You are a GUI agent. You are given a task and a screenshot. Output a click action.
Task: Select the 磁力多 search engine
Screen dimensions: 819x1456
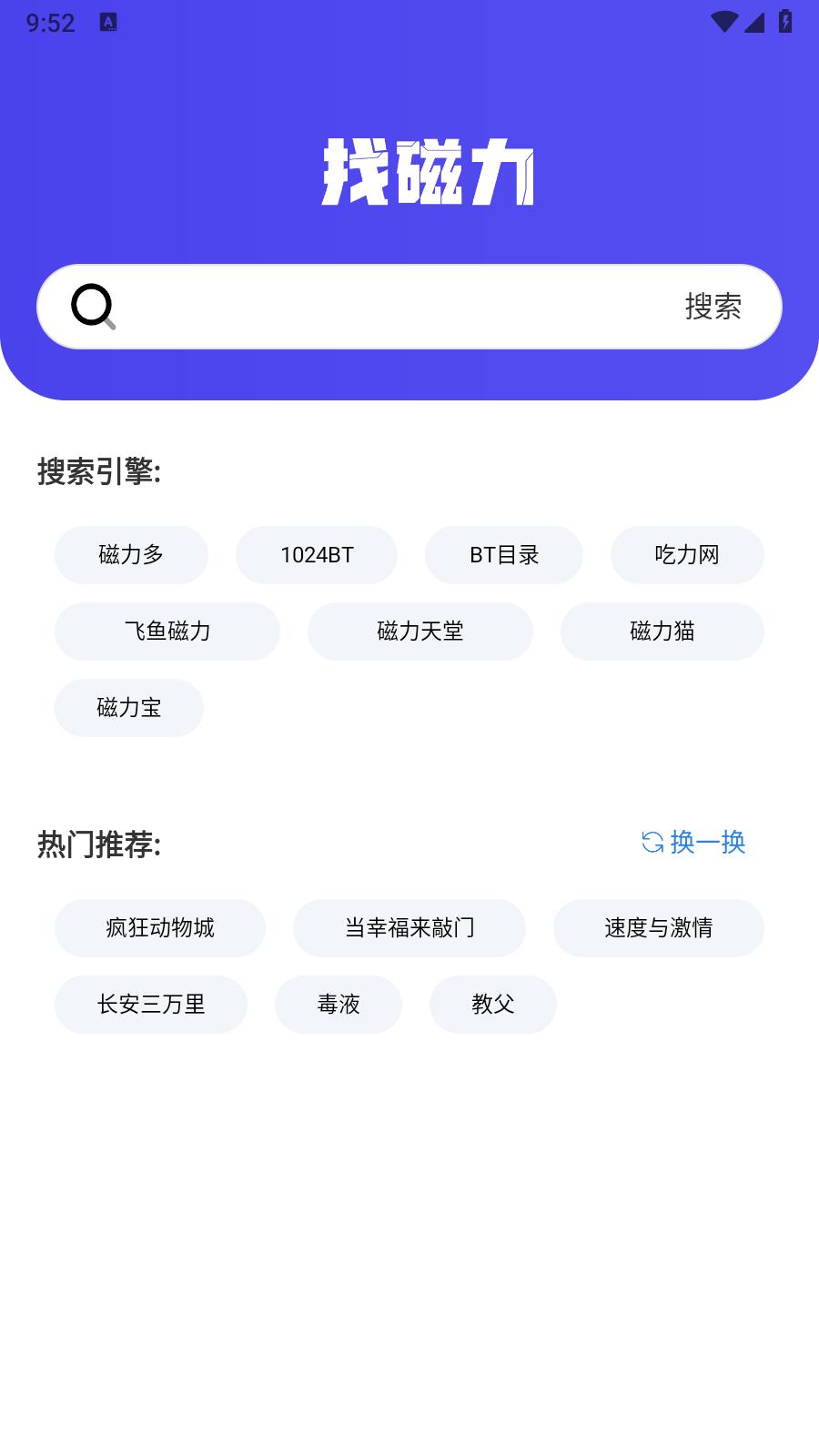click(131, 555)
